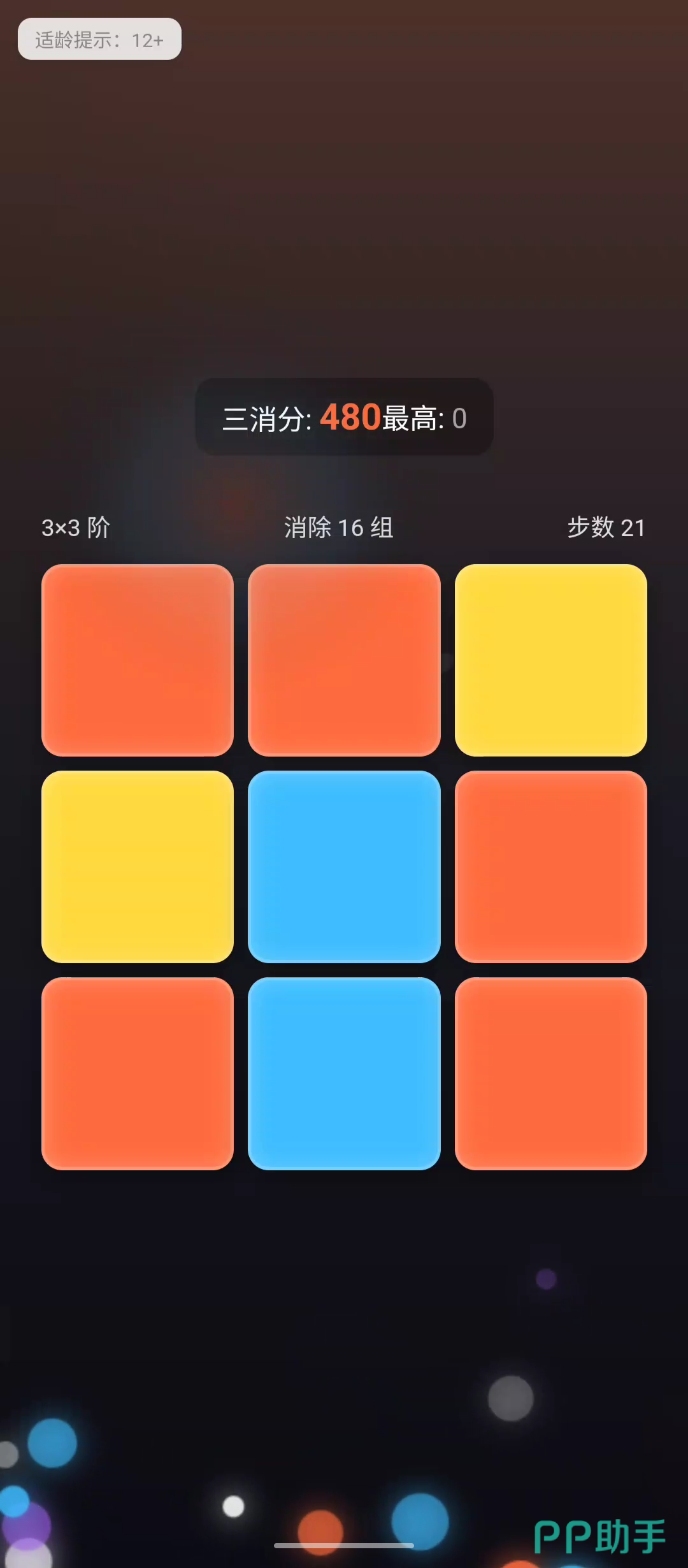688x1568 pixels.
Task: Open the 适龄提示 12+ age rating notice
Action: (x=99, y=40)
